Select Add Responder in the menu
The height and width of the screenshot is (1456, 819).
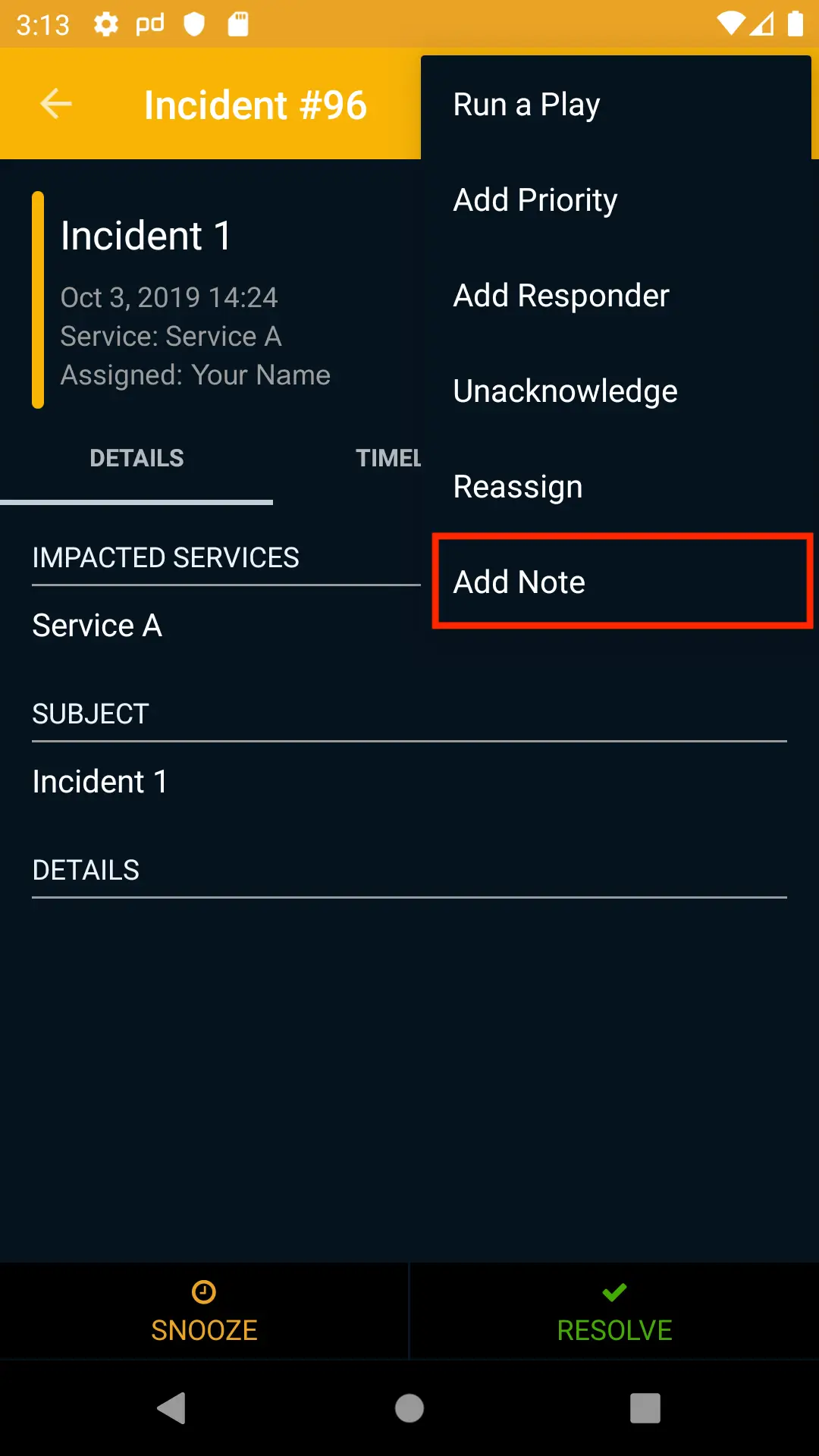point(560,296)
